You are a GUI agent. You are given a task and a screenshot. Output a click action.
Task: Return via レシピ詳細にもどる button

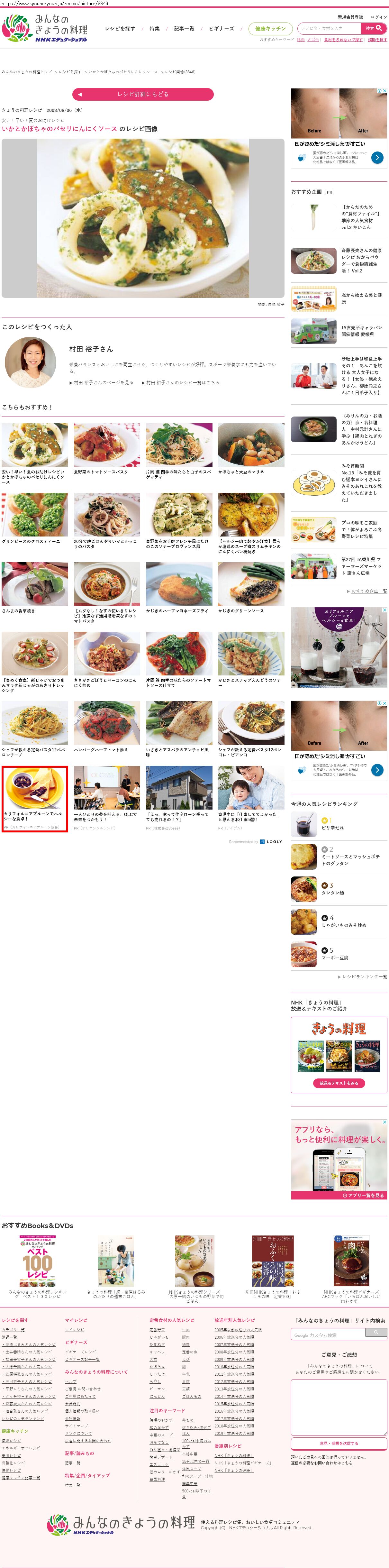[143, 94]
